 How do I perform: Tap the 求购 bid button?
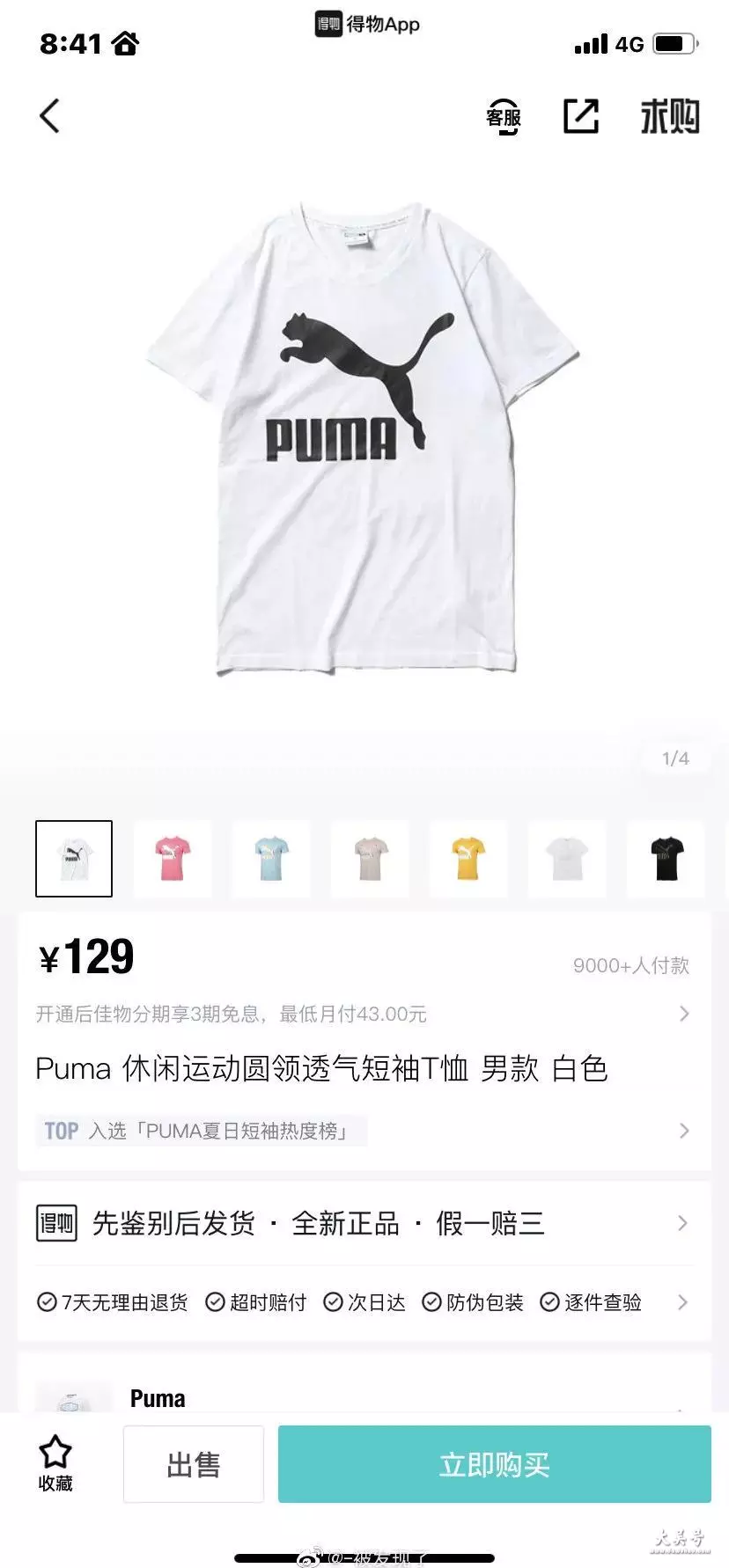(x=670, y=116)
